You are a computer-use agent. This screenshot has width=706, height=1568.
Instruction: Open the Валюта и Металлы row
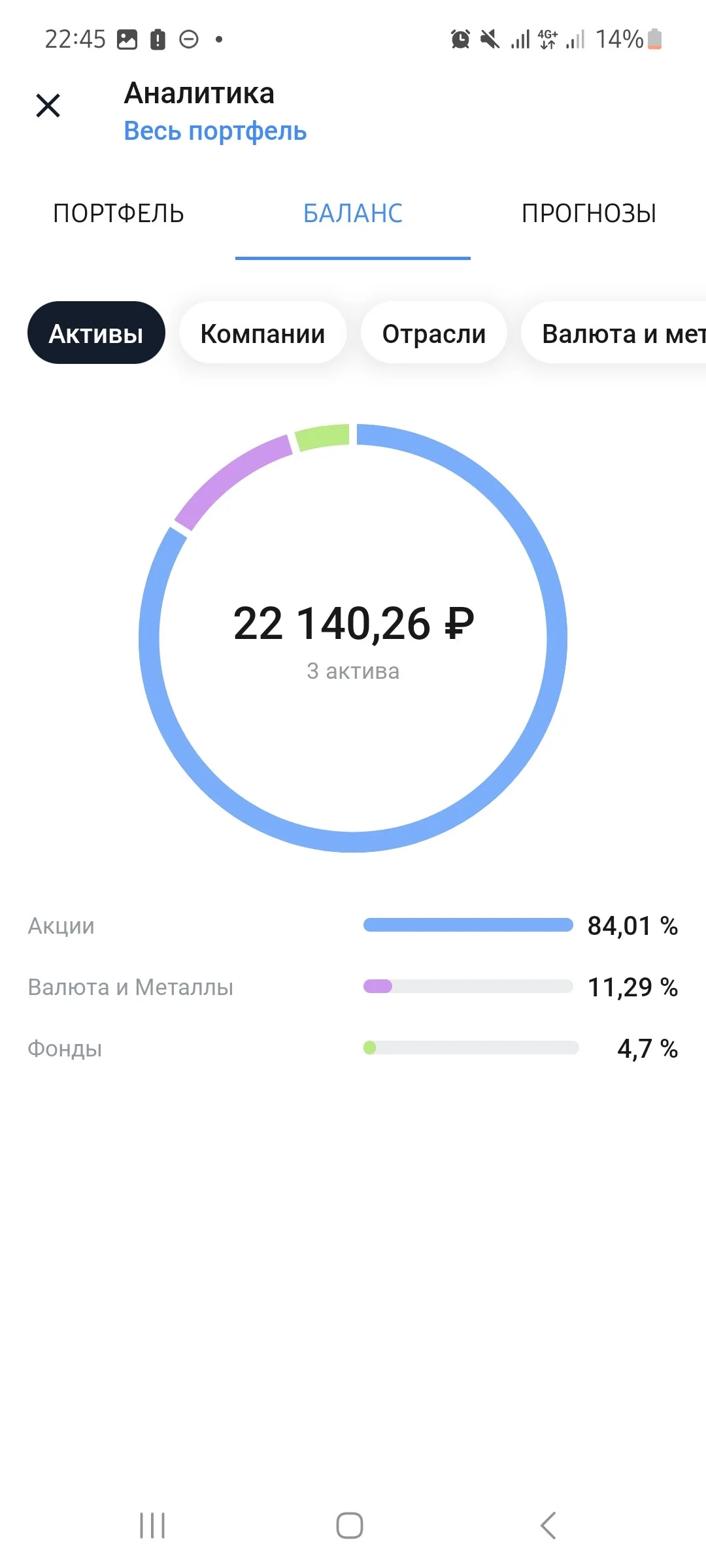point(353,987)
